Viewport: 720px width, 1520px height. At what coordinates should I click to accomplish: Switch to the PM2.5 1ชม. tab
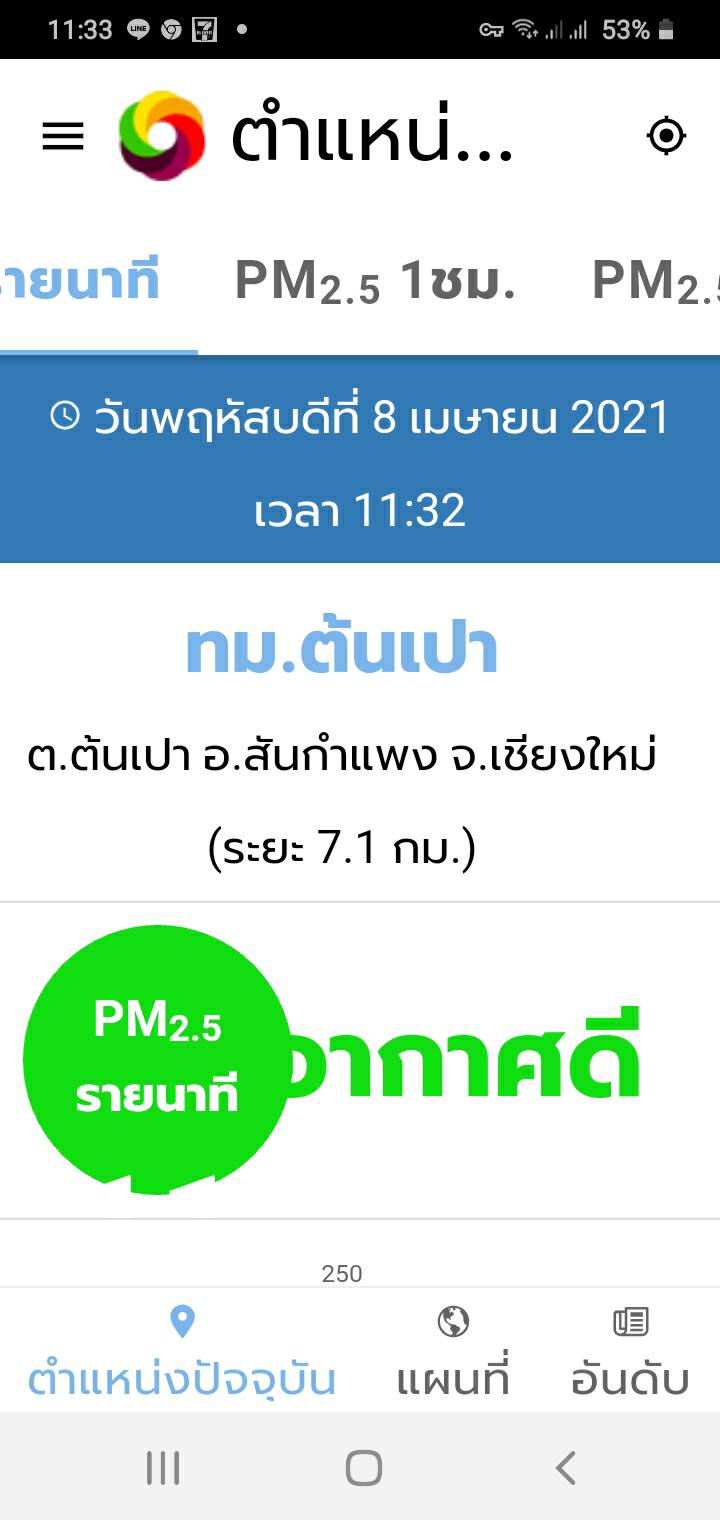tap(375, 282)
